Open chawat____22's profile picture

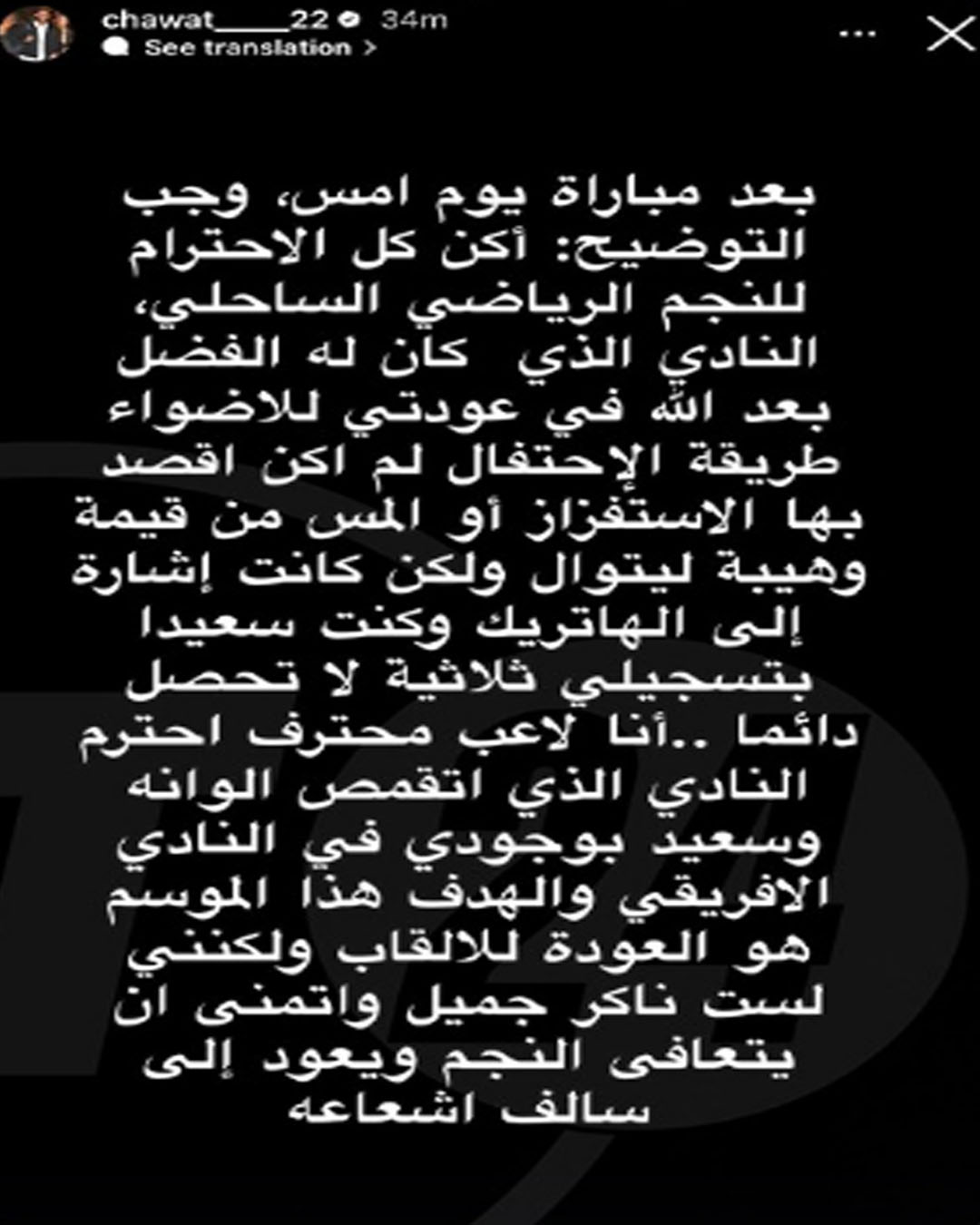pos(36,34)
